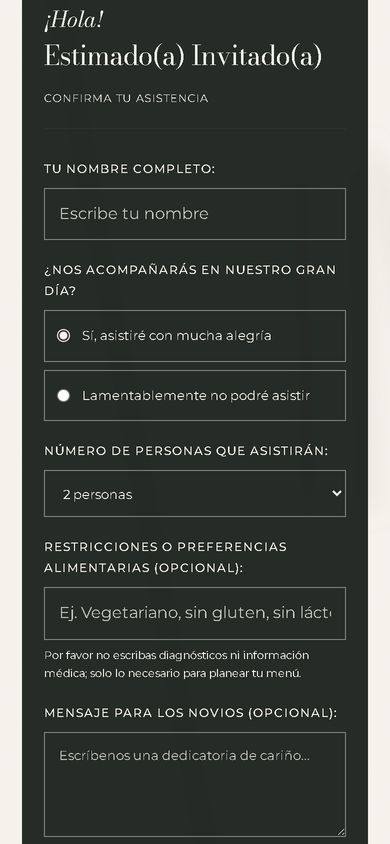This screenshot has width=390, height=844.
Task: Focus the dietary restrictions field
Action: pyautogui.click(x=195, y=613)
